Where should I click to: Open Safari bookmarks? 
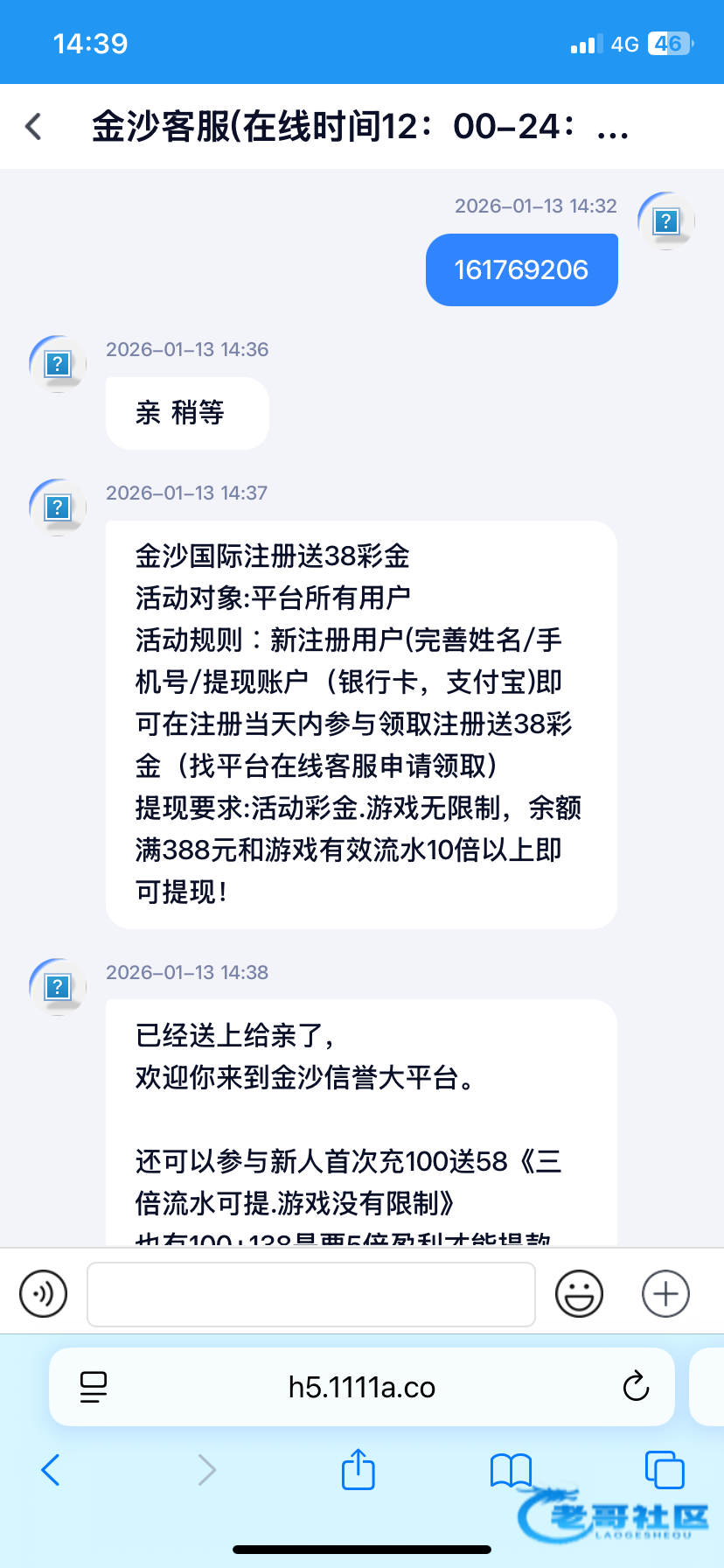[511, 1470]
